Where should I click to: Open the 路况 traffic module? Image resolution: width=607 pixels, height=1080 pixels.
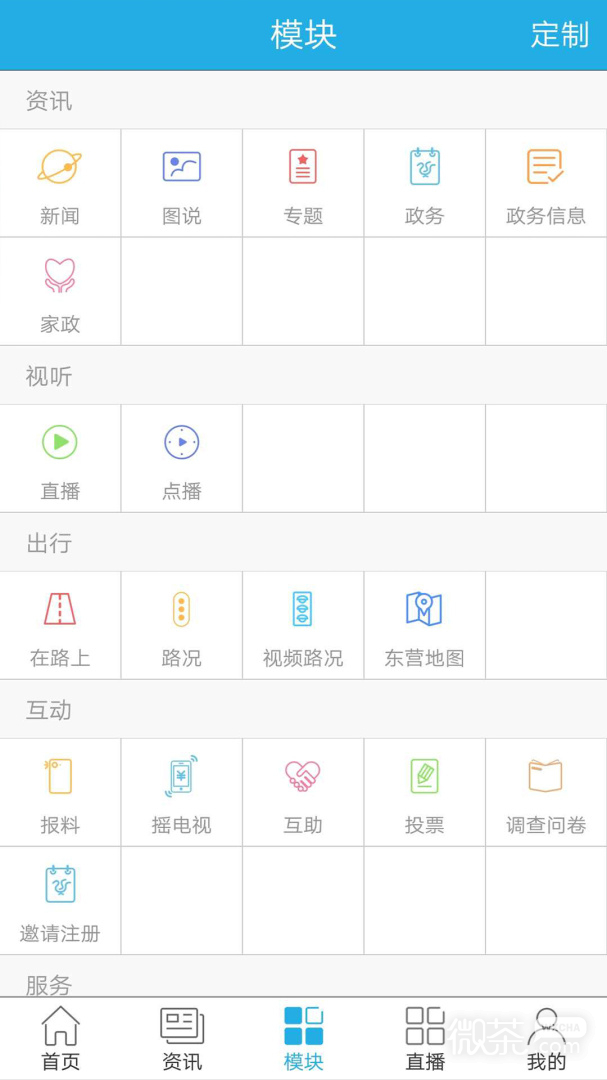click(182, 626)
